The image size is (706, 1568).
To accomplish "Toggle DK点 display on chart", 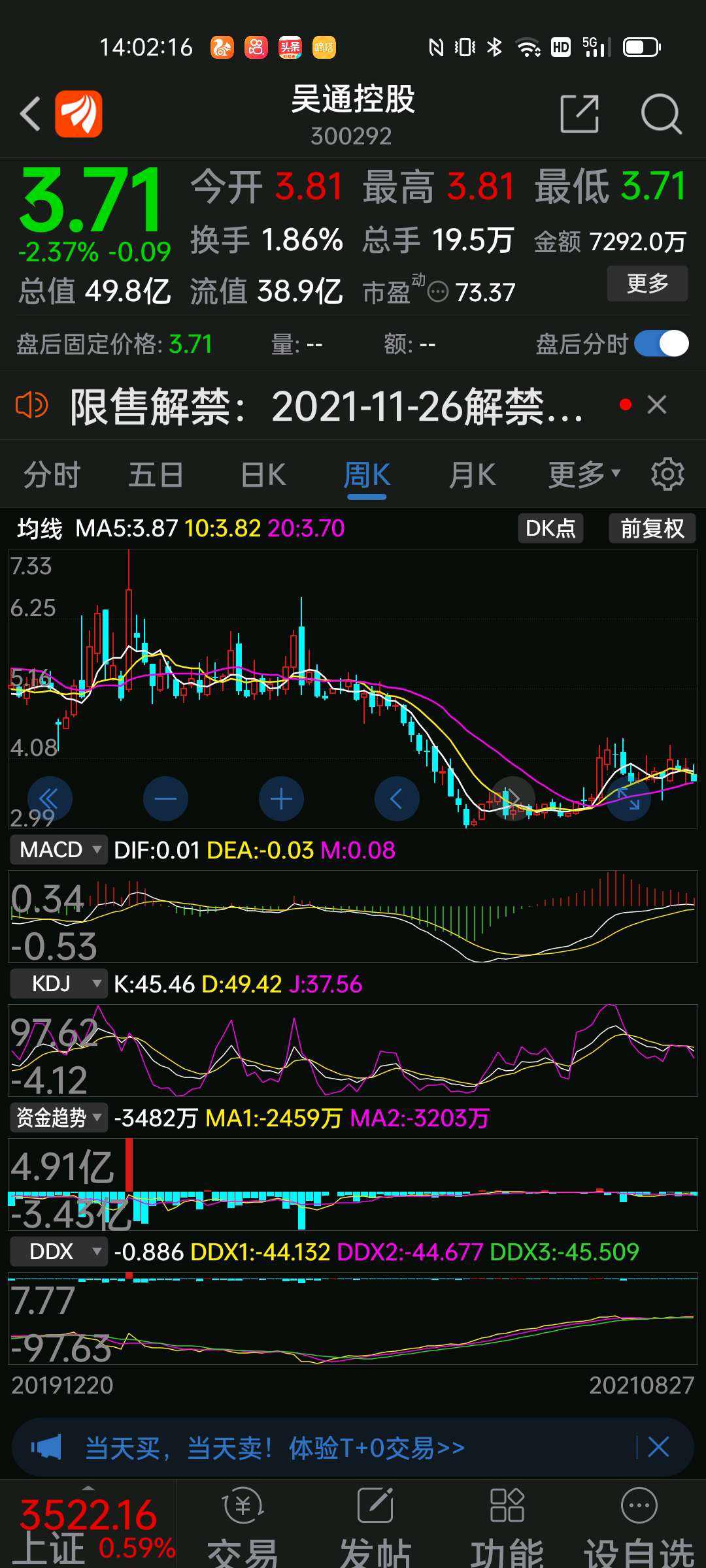I will 550,528.
